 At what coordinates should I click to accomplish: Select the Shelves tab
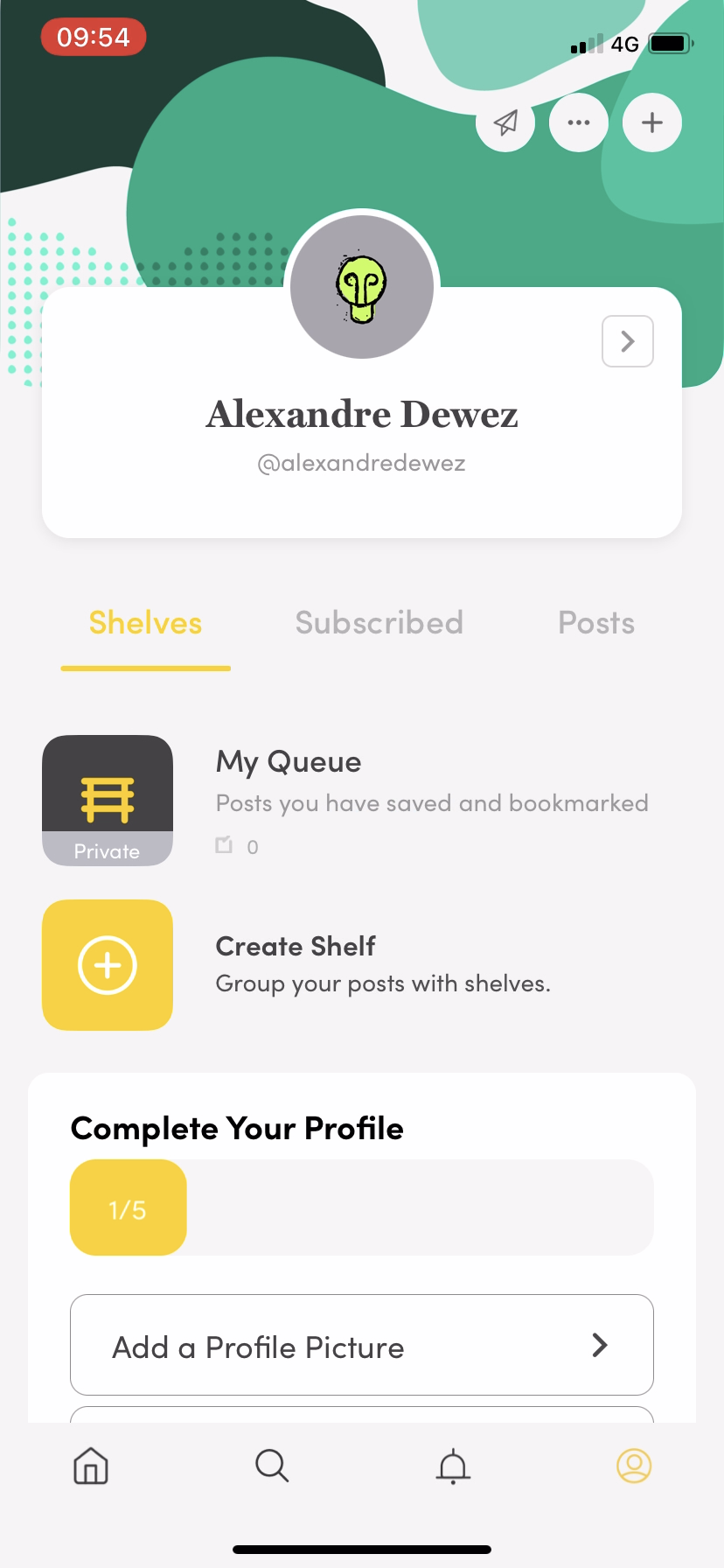point(144,622)
